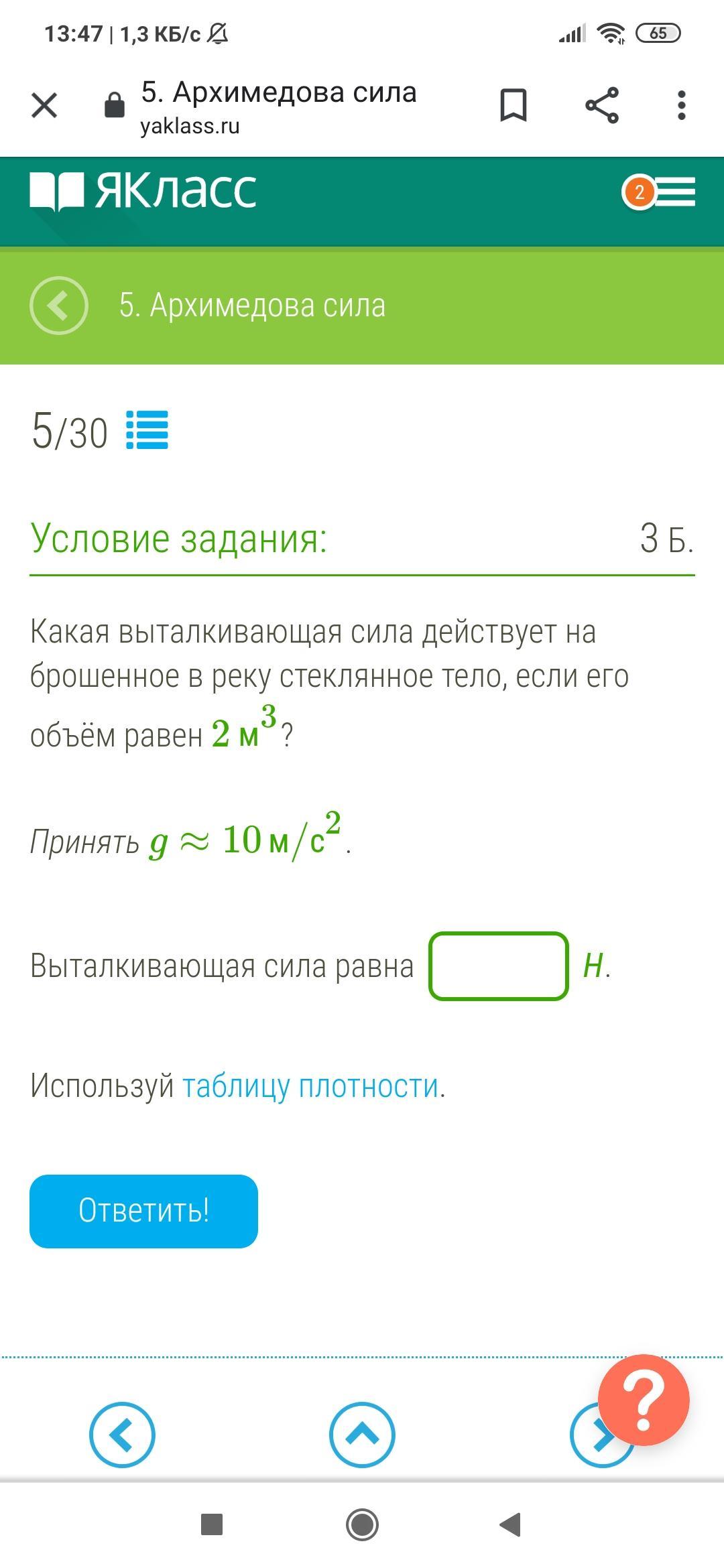
Task: Open the task list icon beside 5/30
Action: click(147, 430)
